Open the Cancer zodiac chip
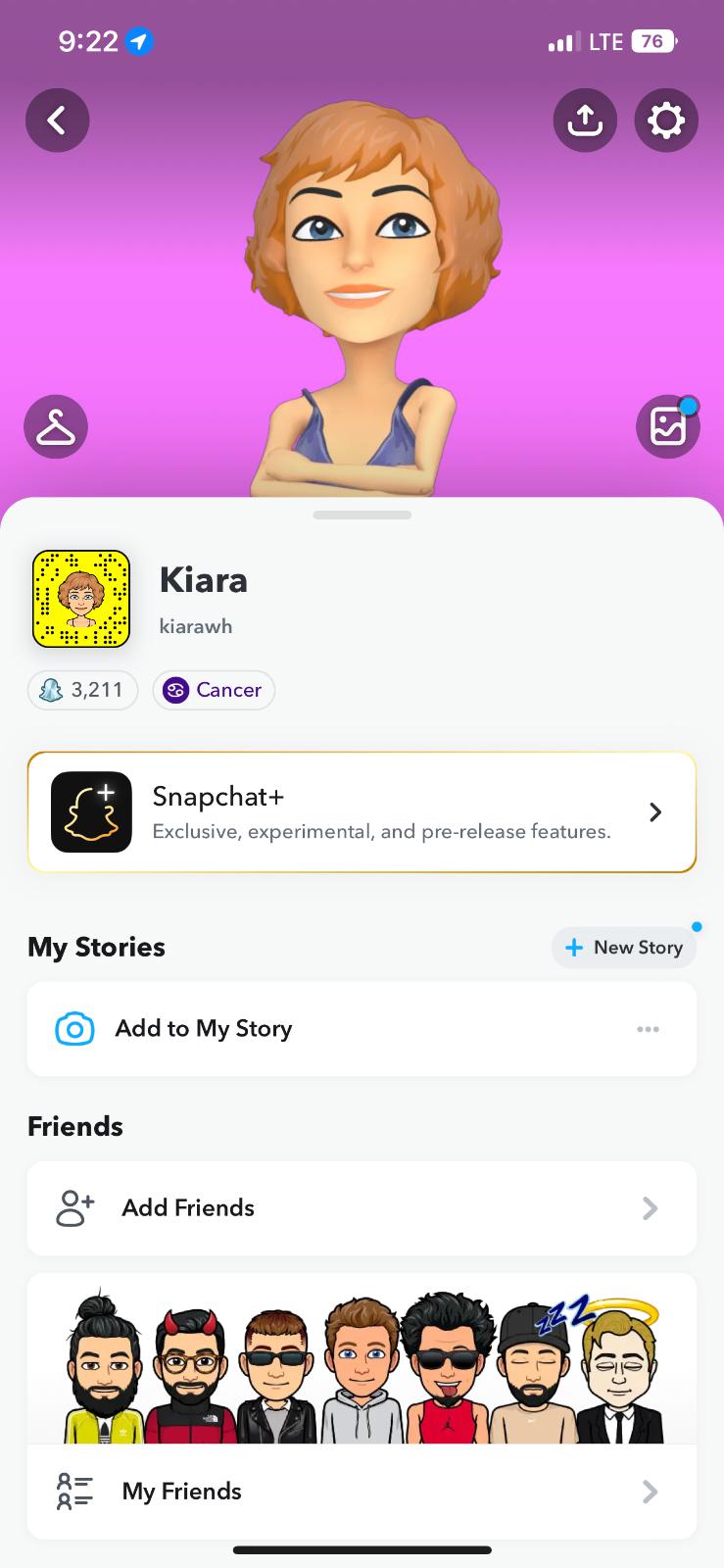 pyautogui.click(x=214, y=690)
